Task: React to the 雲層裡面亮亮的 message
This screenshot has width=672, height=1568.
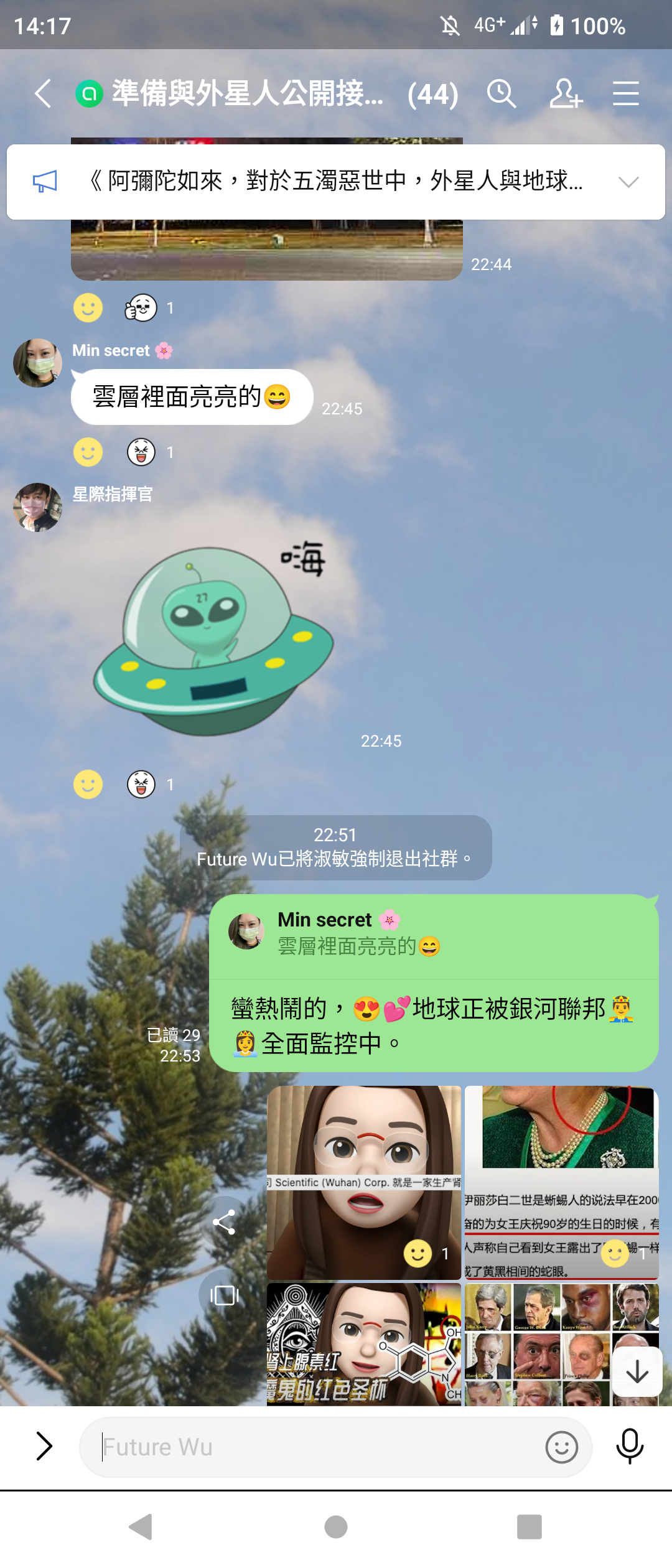Action: coord(88,452)
